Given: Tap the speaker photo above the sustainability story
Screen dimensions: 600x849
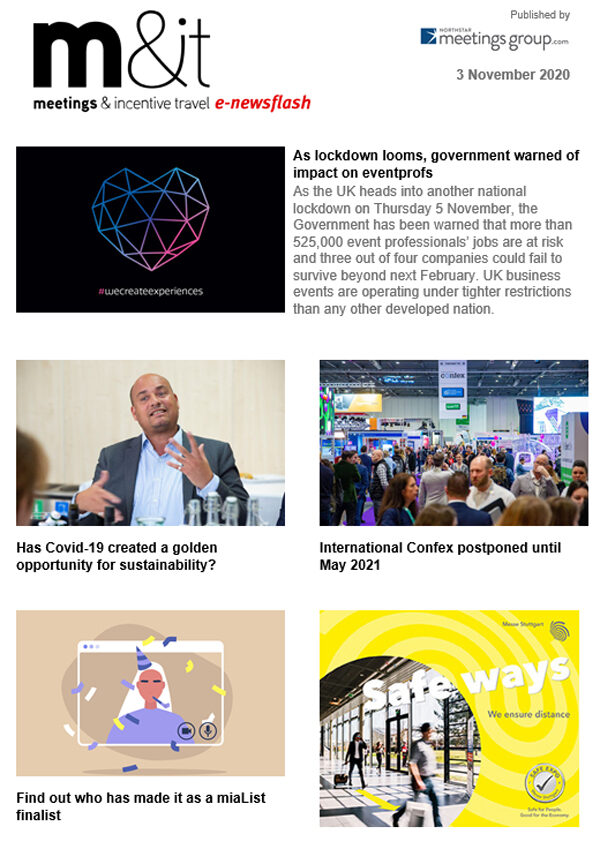Looking at the screenshot, I should click(150, 443).
